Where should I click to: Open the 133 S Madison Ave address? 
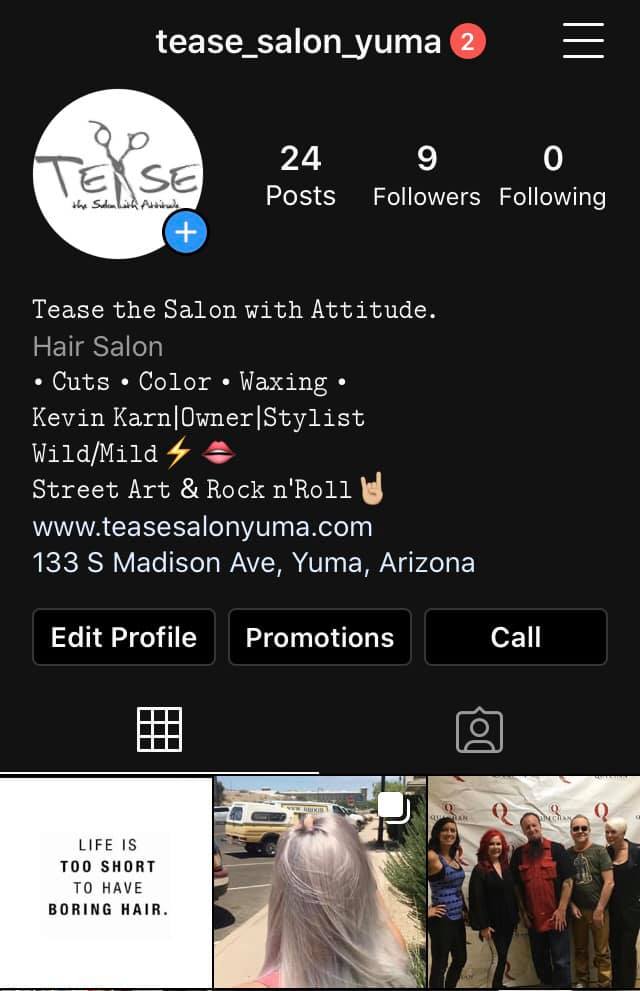[x=254, y=563]
